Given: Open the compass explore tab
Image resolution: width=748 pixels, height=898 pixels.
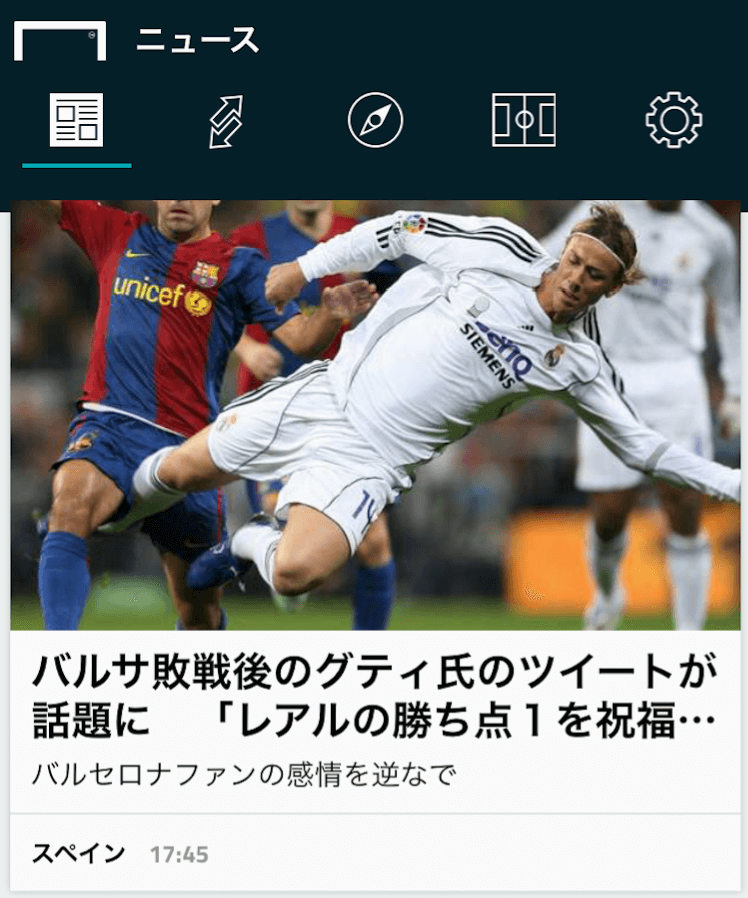Looking at the screenshot, I should pyautogui.click(x=375, y=121).
